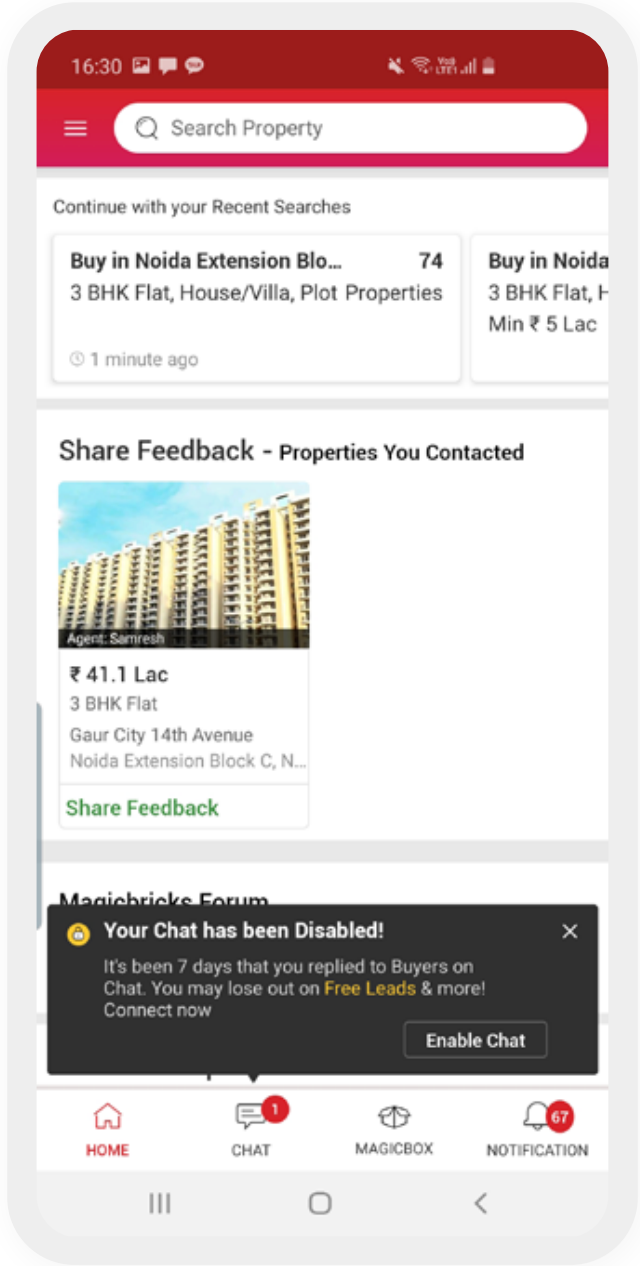Go to the Home tab

107,1130
